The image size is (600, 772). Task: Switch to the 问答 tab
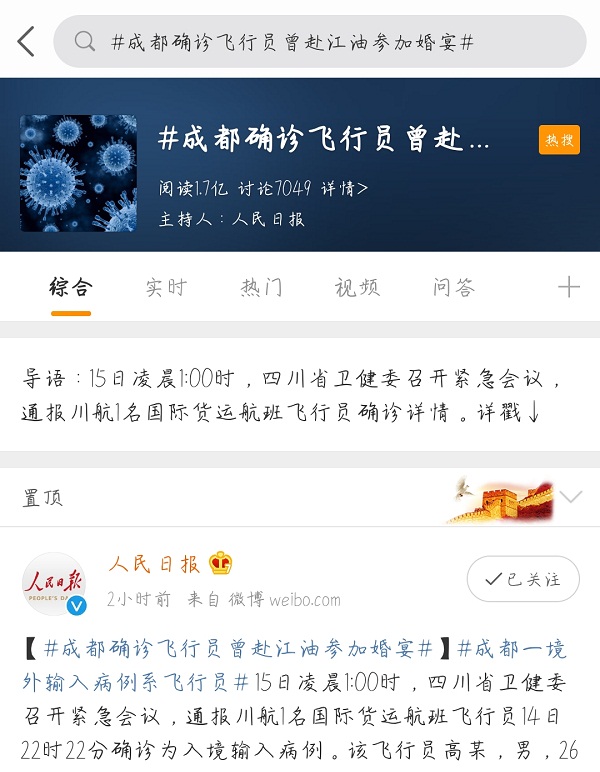[453, 288]
